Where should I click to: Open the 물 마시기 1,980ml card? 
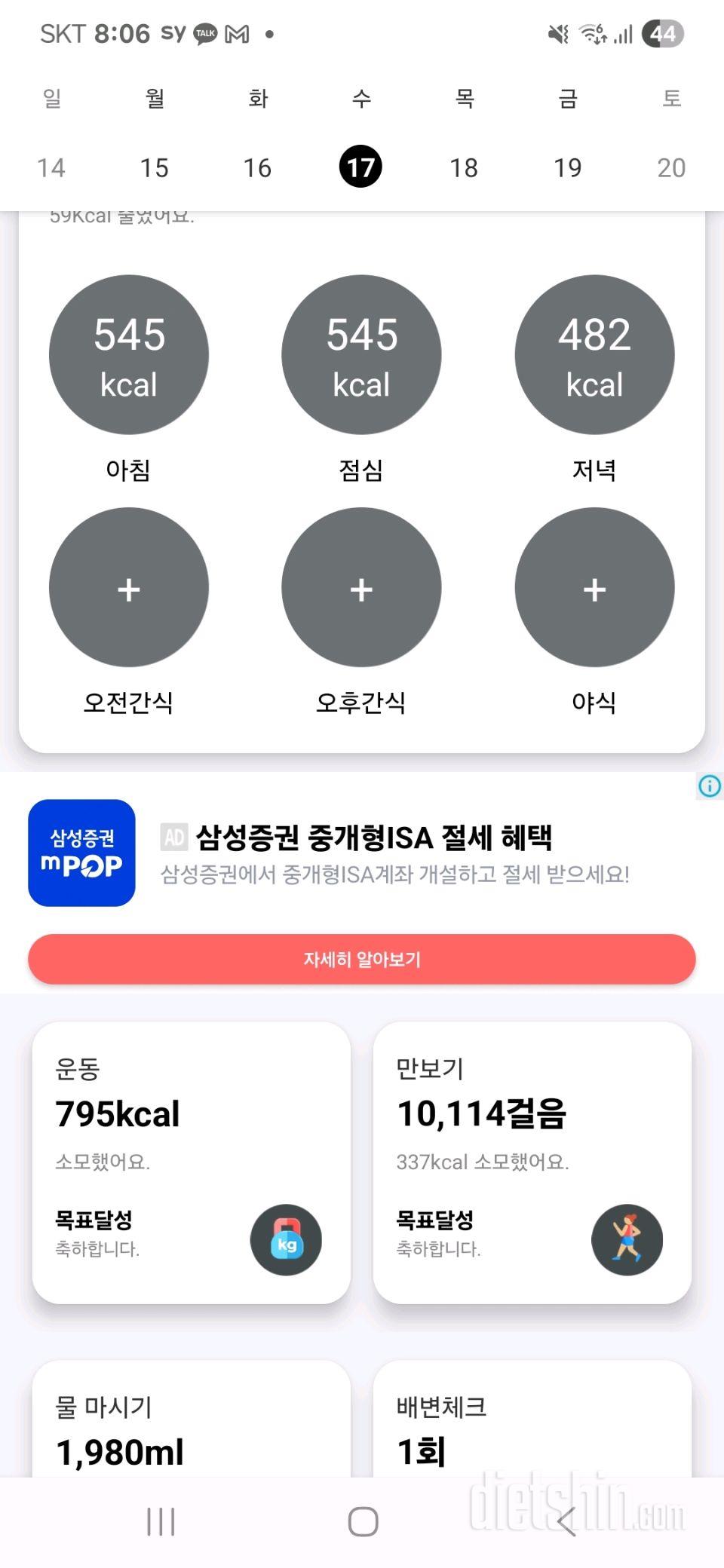click(192, 1419)
